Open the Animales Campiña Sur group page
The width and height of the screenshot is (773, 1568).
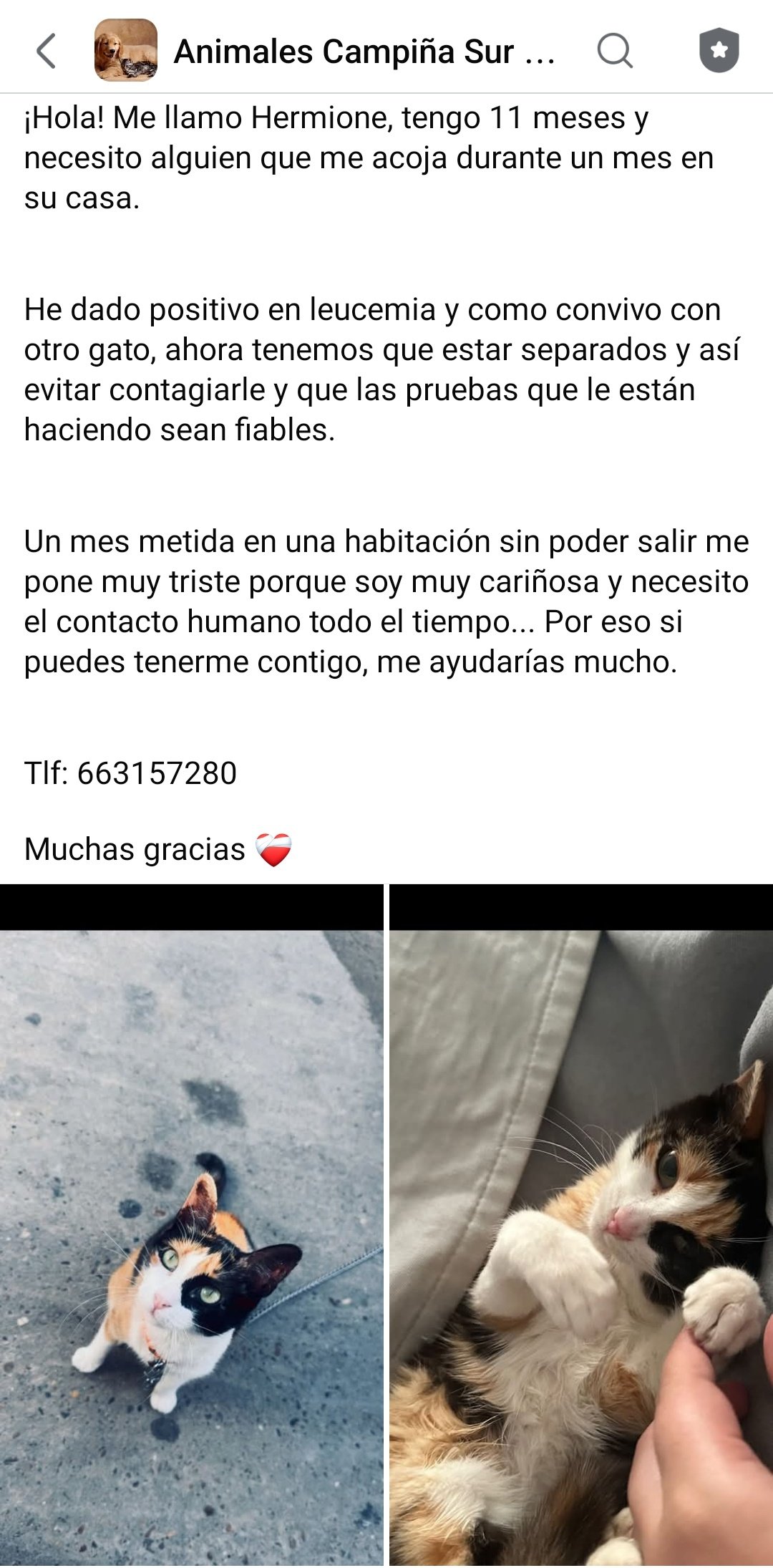[x=364, y=52]
